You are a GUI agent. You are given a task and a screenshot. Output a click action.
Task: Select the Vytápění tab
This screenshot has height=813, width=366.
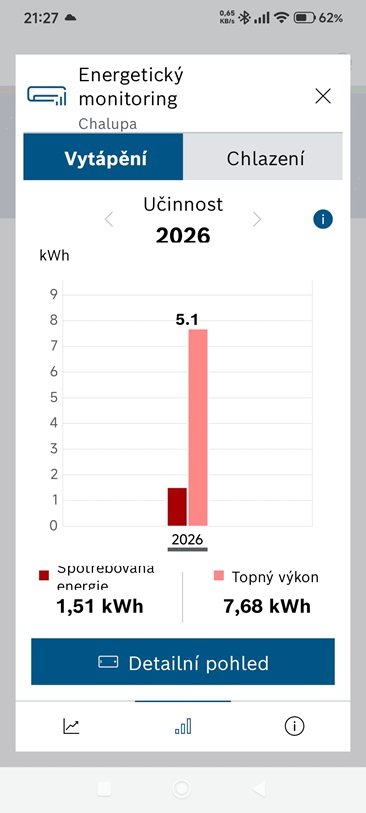tap(106, 158)
